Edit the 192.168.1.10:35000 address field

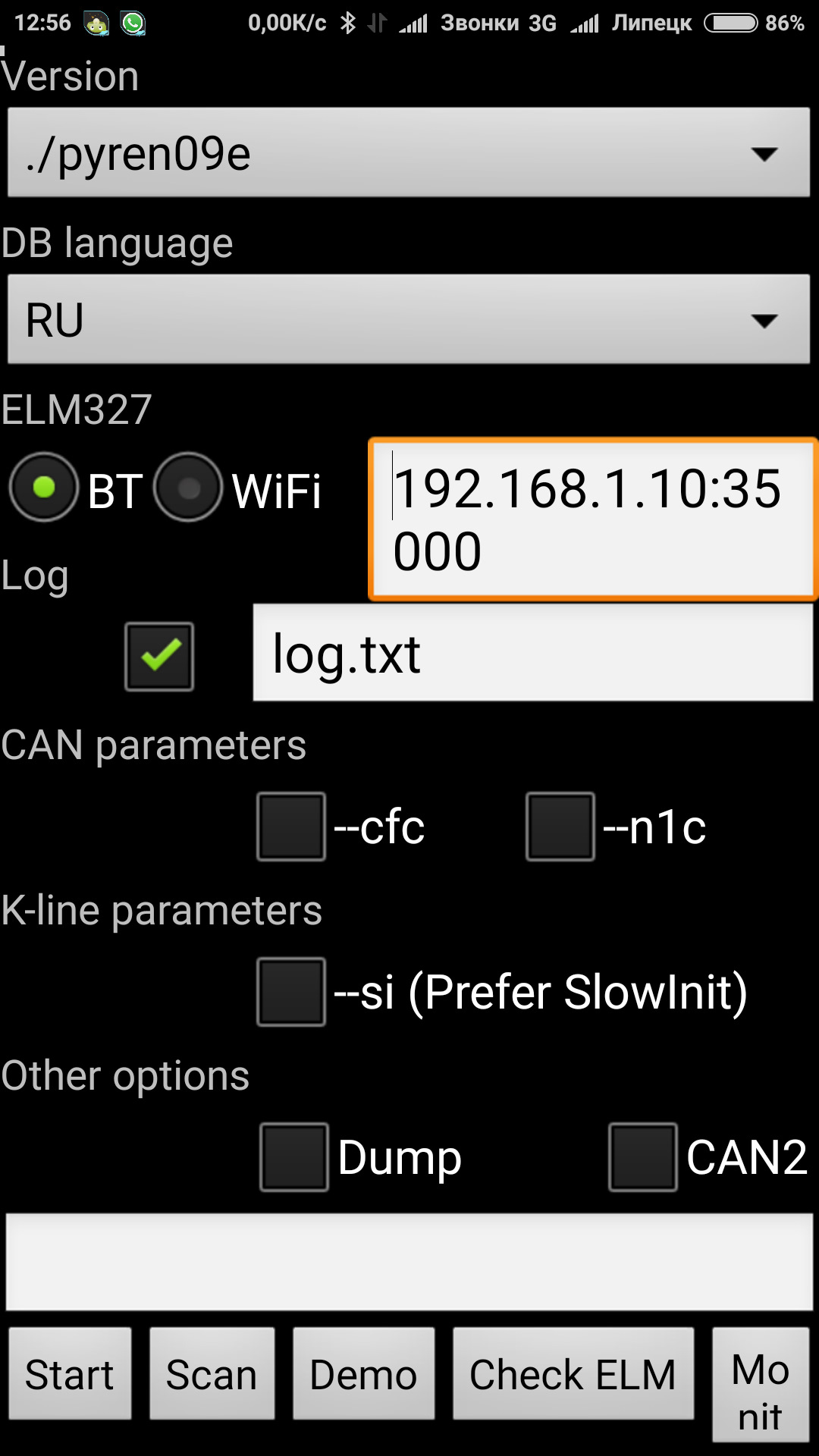[x=591, y=519]
